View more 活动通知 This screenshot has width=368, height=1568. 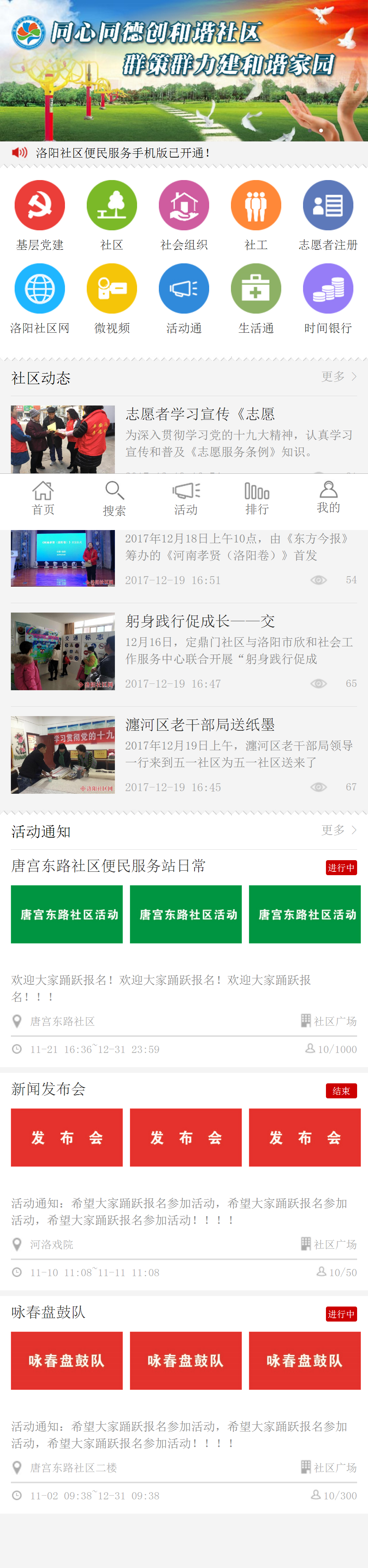(x=339, y=830)
